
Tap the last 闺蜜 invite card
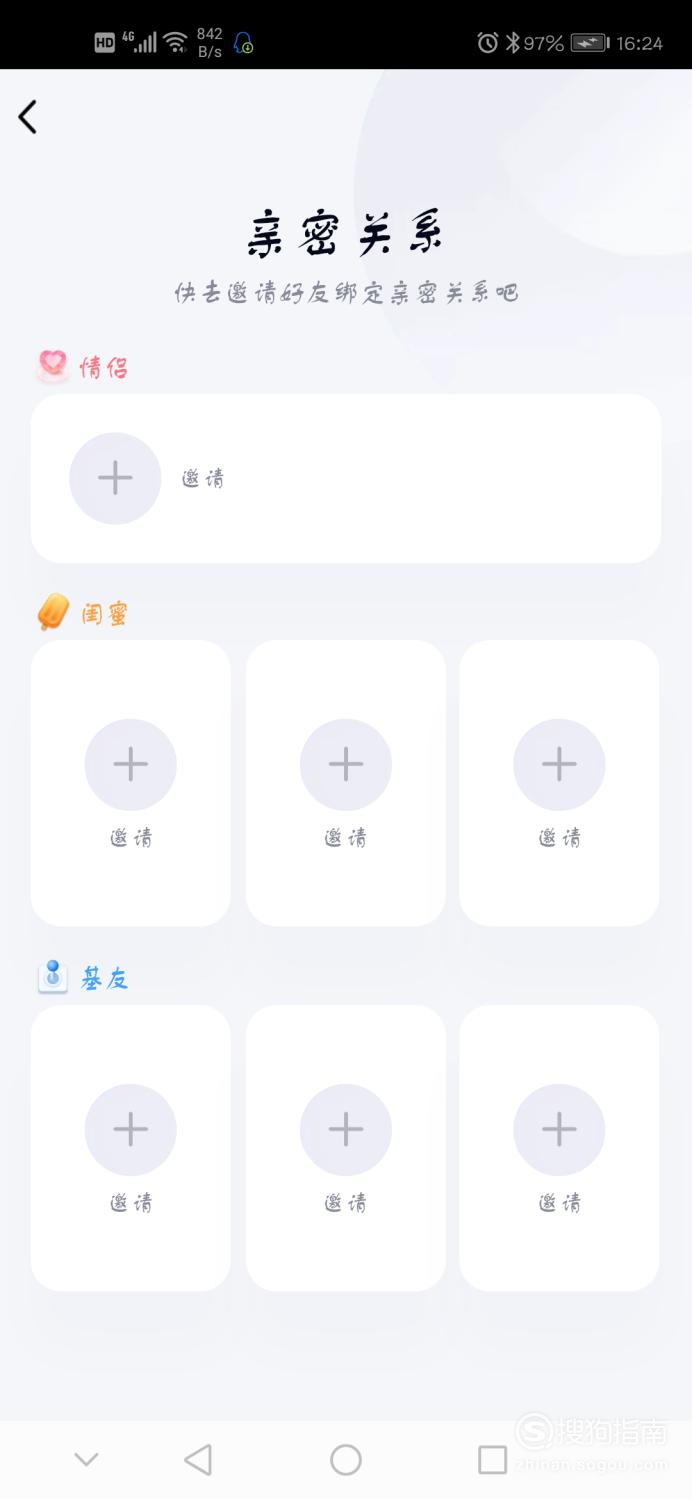pyautogui.click(x=559, y=783)
